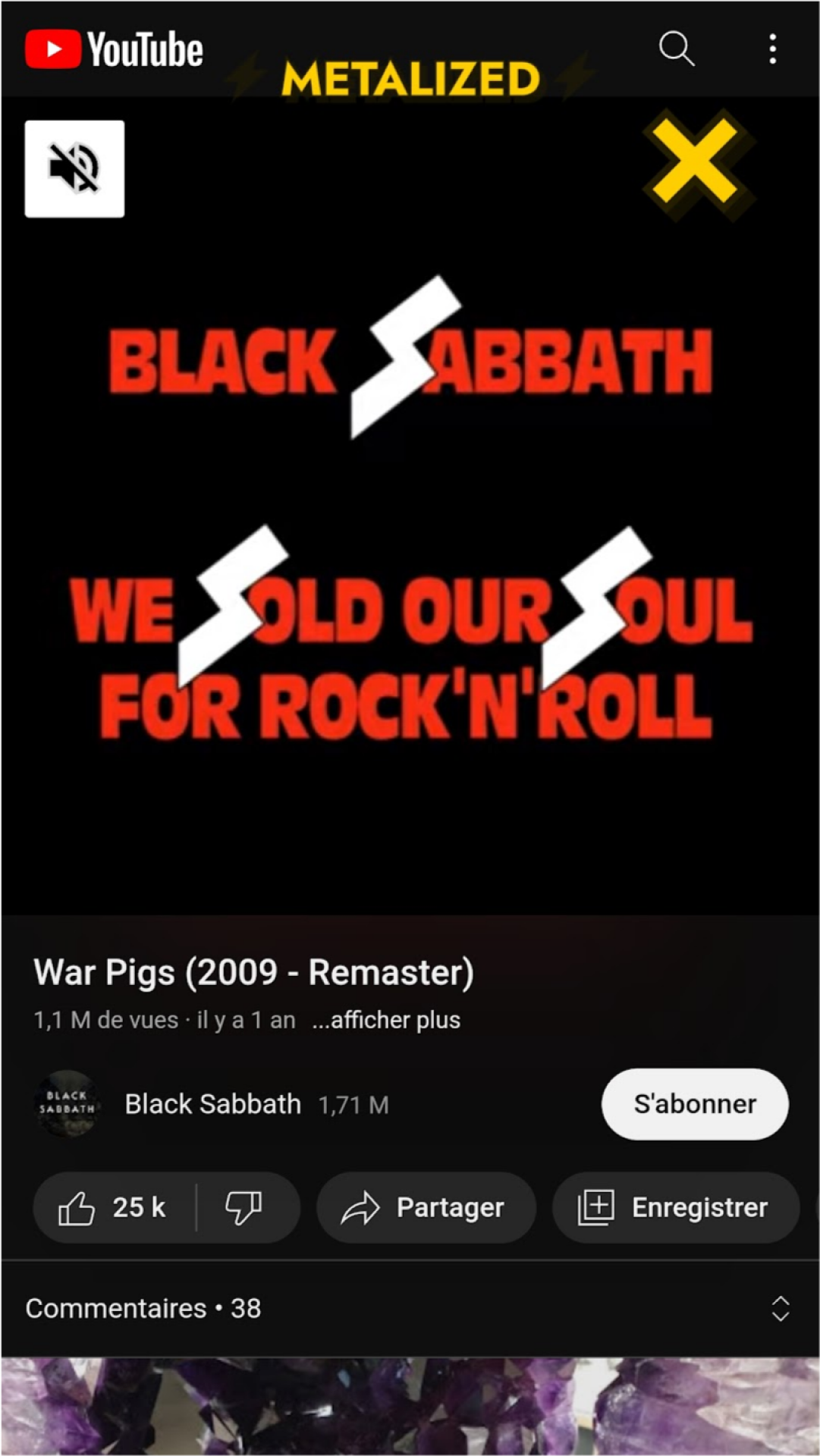Open the amethyst crystal thumbnail below

pyautogui.click(x=410, y=1405)
